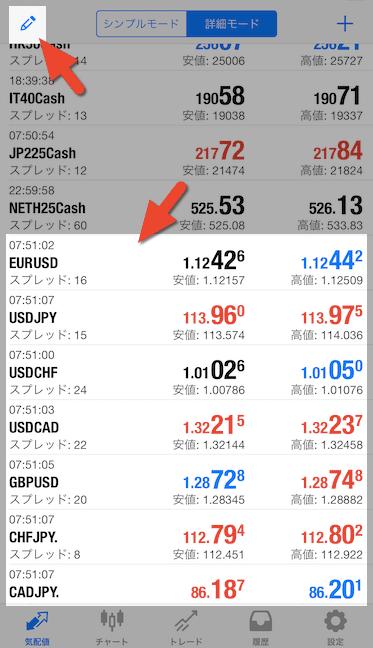Open the EURUSD quote row
Image resolution: width=373 pixels, height=648 pixels.
point(186,262)
